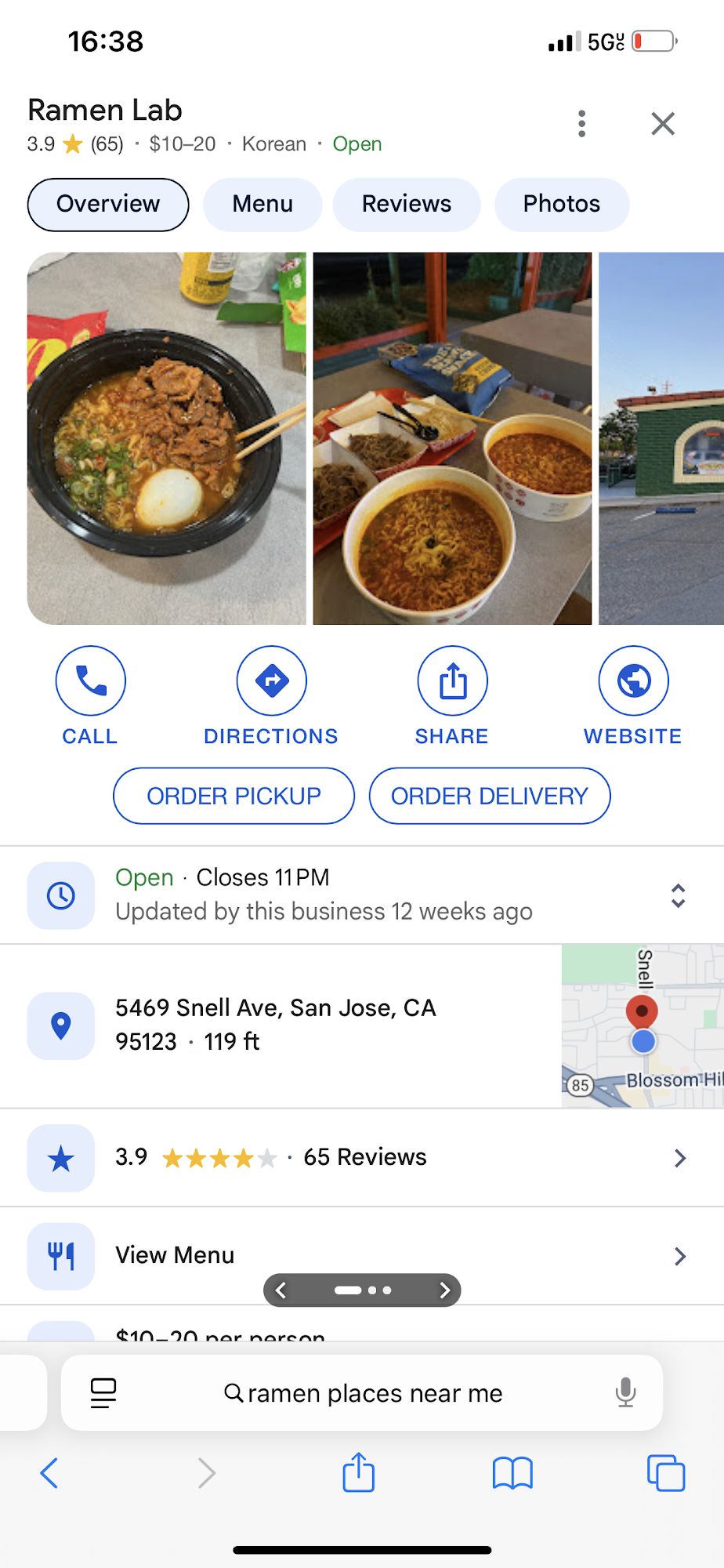The image size is (724, 1568).
Task: Tap Order Delivery
Action: [x=489, y=795]
